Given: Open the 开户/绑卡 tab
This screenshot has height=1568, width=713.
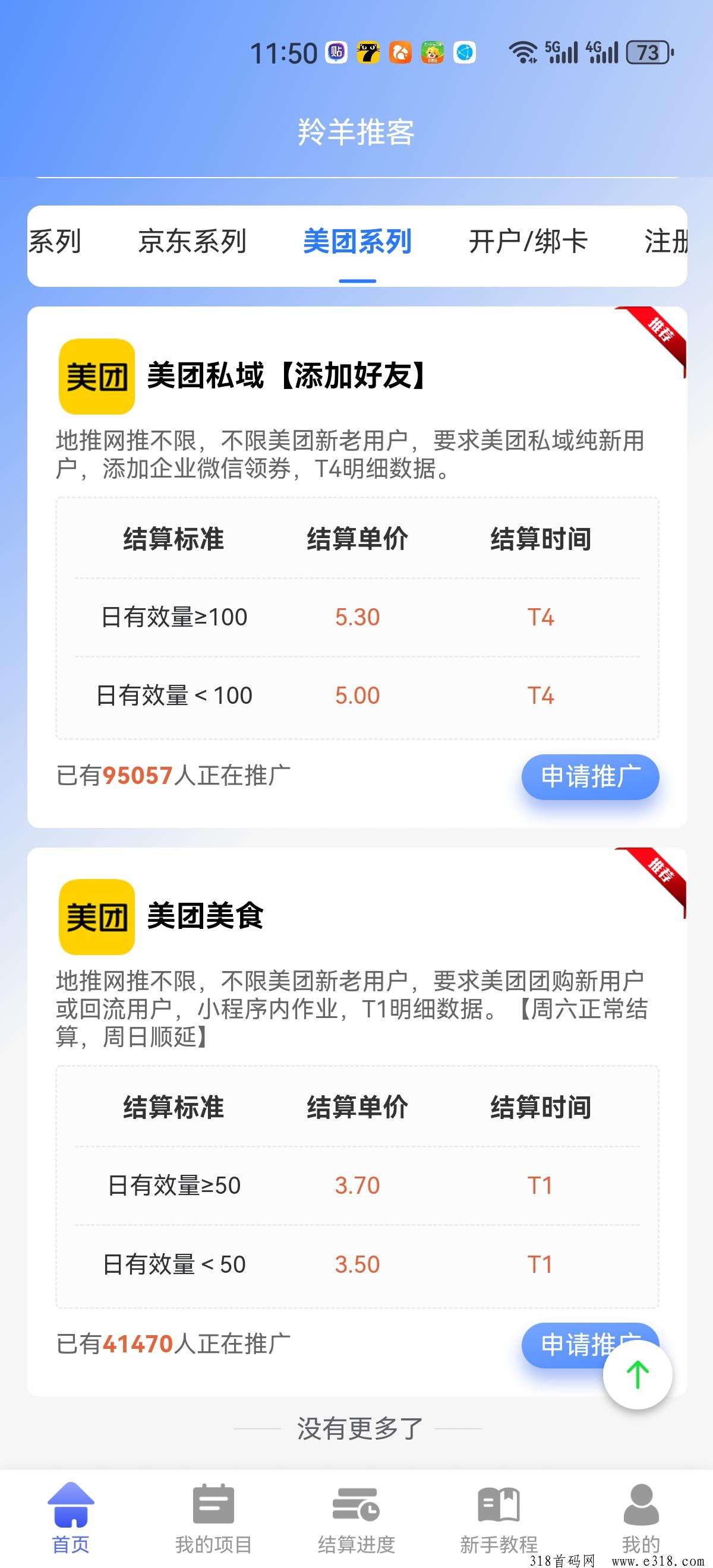Looking at the screenshot, I should tap(527, 242).
